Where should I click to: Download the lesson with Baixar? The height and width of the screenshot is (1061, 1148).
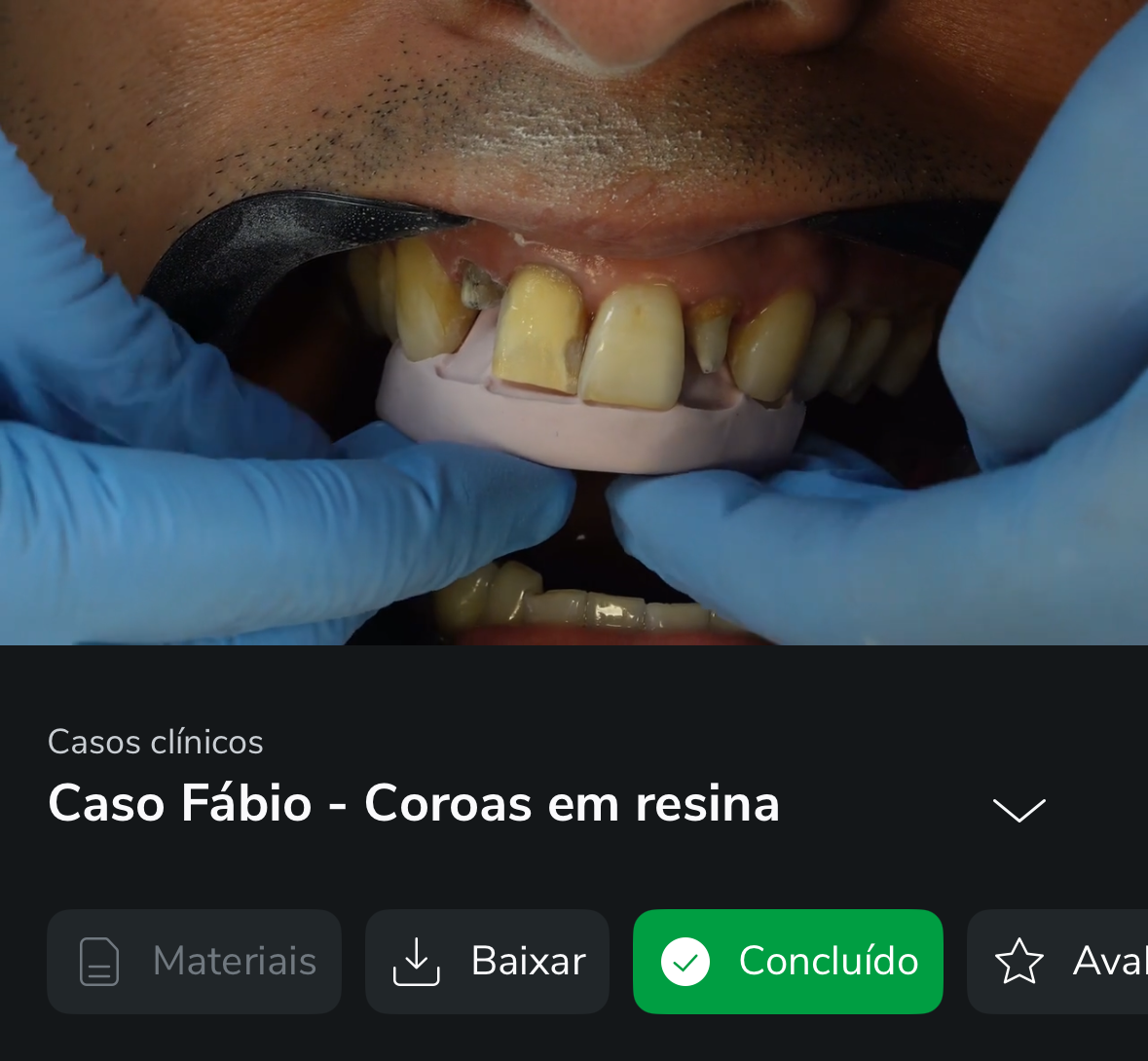pos(488,962)
